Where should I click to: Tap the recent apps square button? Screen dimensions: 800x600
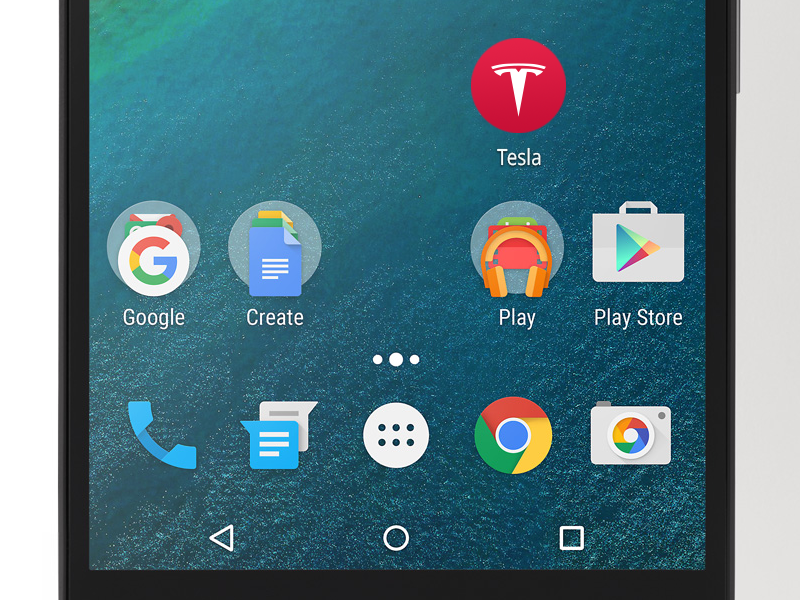coord(571,538)
